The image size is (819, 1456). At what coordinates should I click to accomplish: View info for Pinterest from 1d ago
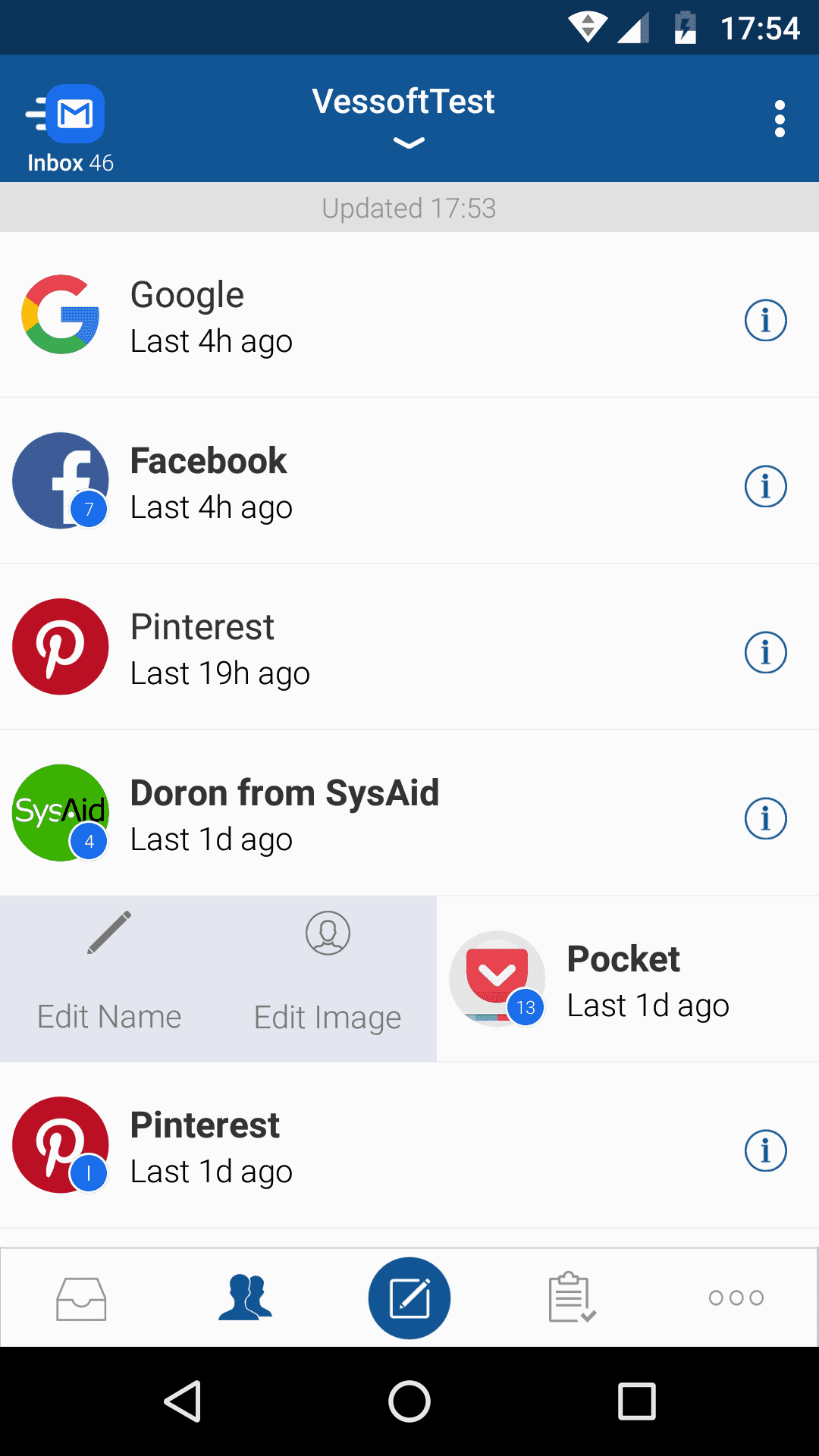click(x=765, y=1151)
